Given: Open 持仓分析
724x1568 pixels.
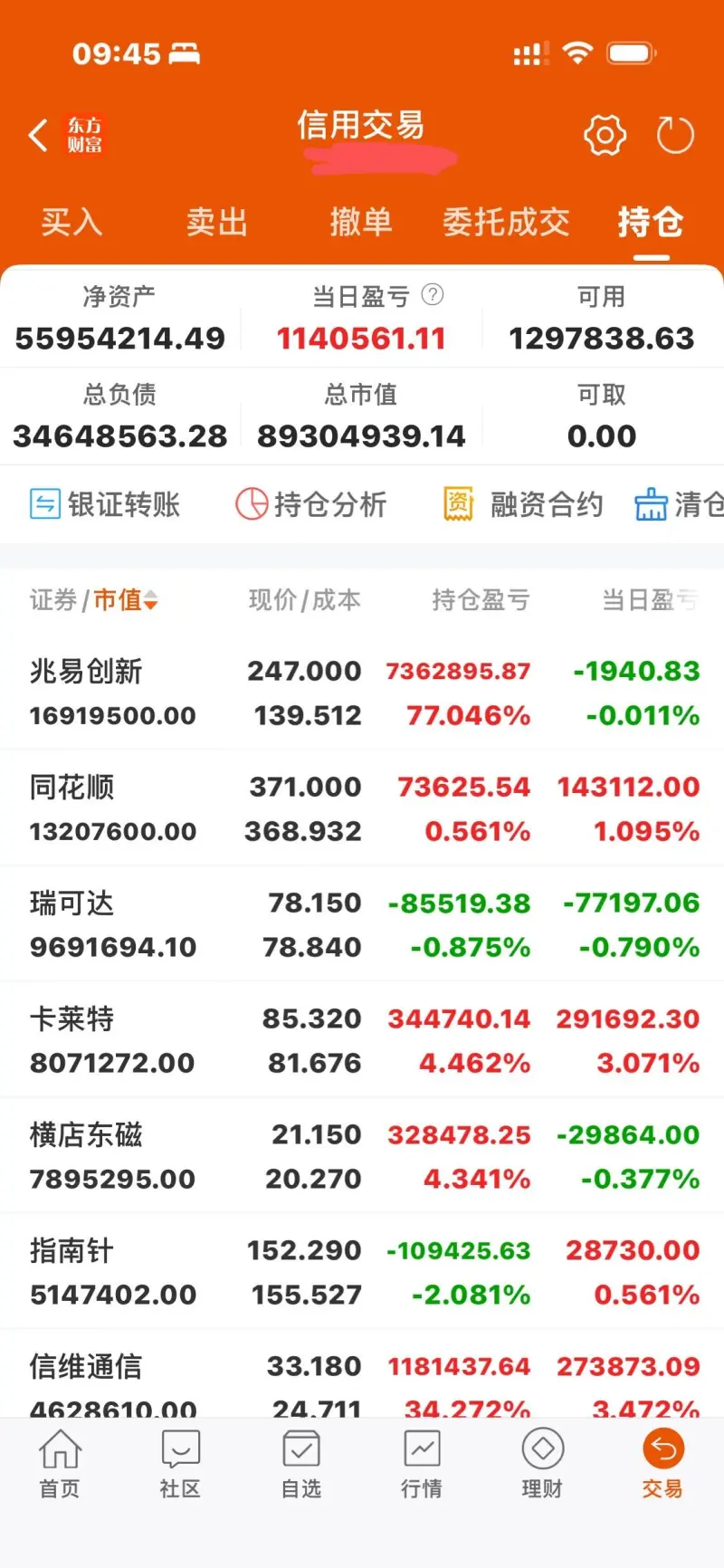Looking at the screenshot, I should click(311, 504).
